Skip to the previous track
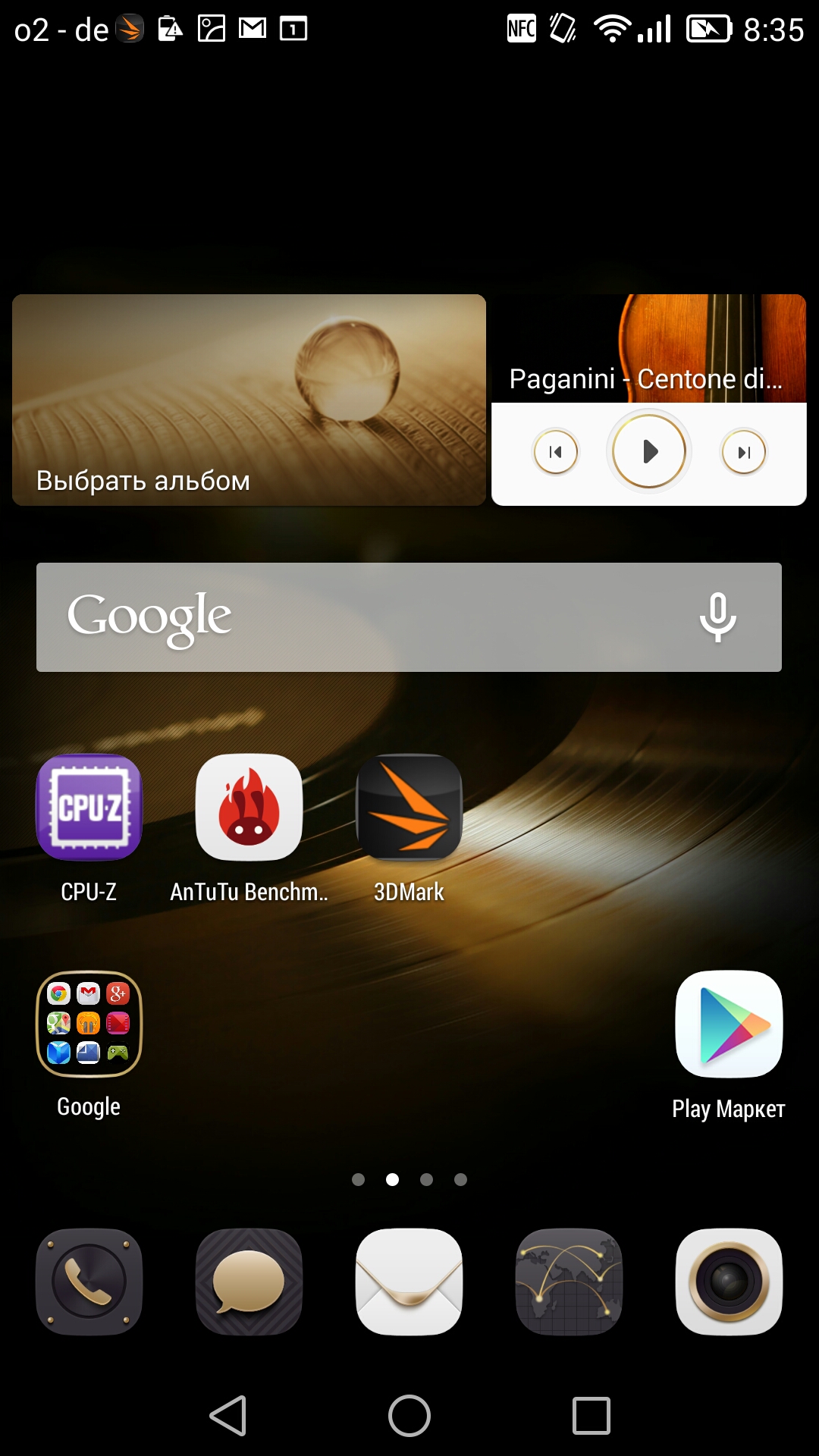The width and height of the screenshot is (819, 1456). pos(556,452)
